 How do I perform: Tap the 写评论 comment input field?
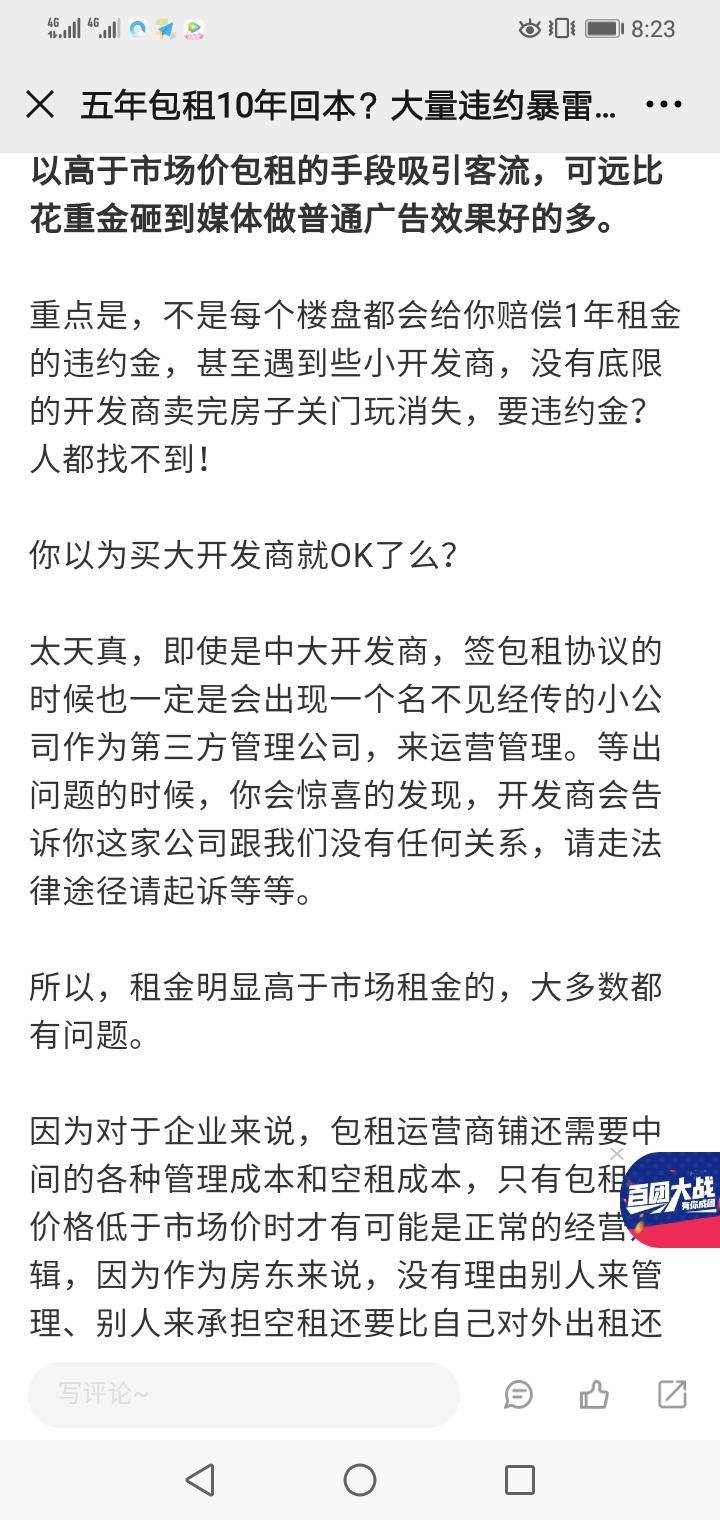[243, 1394]
